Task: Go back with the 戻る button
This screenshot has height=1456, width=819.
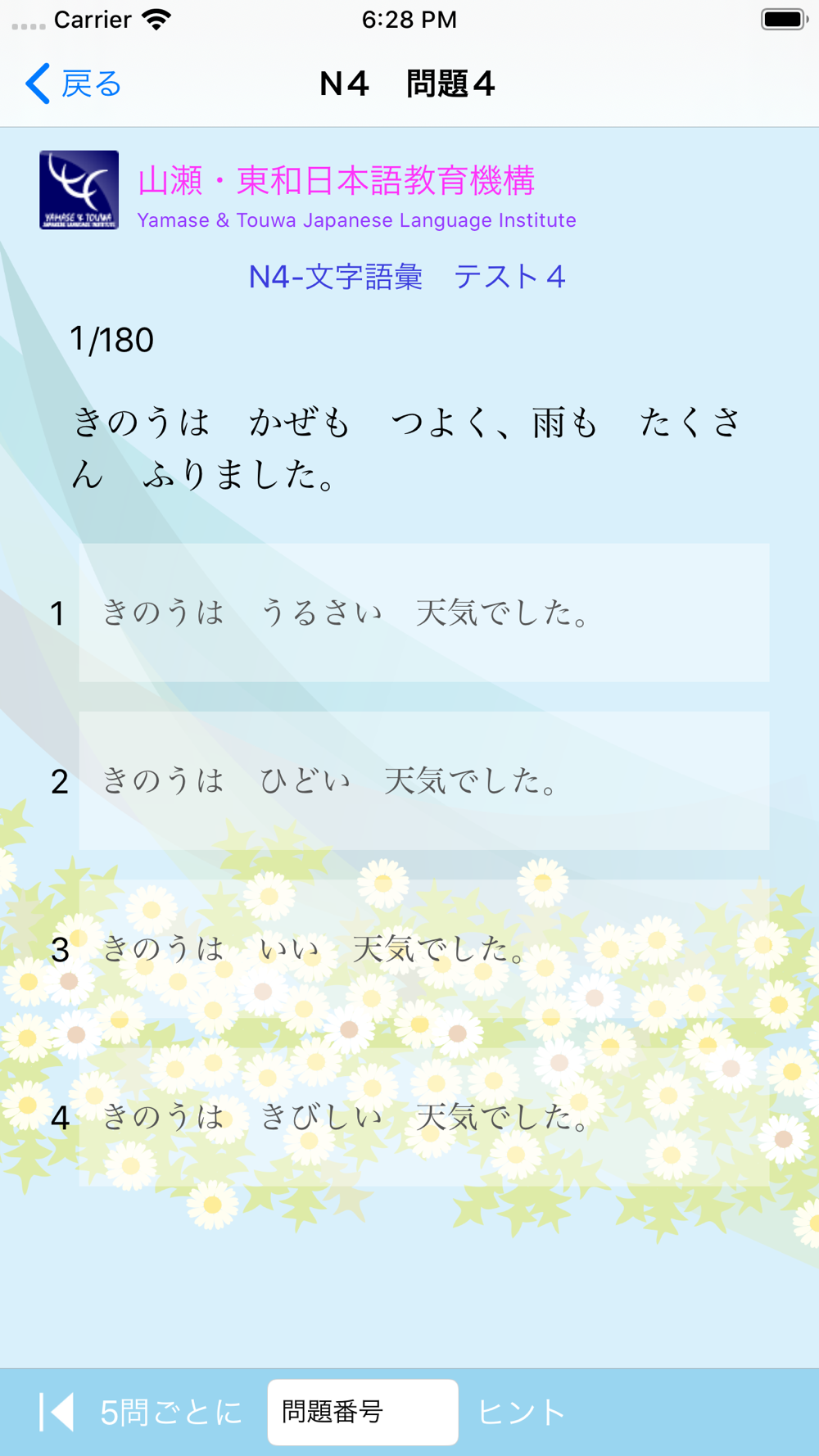Action: point(74,84)
